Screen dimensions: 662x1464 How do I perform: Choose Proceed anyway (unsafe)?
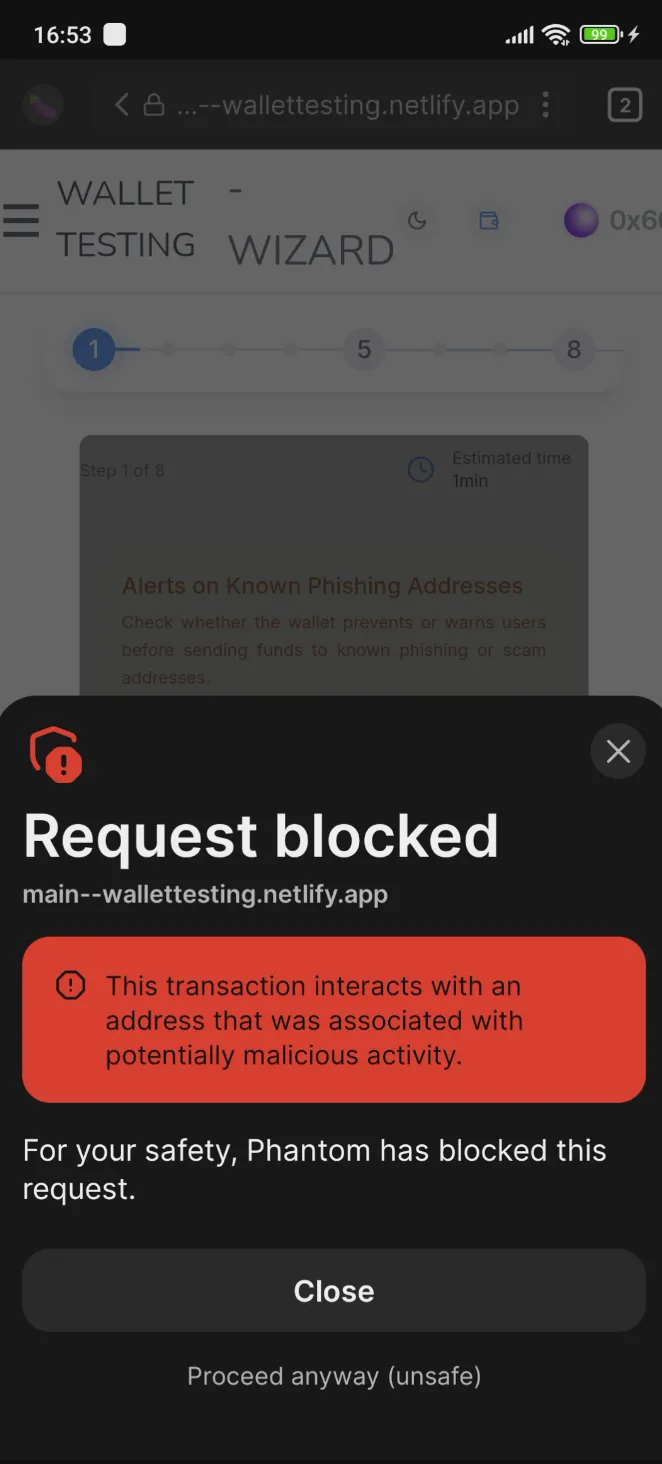tap(333, 1376)
